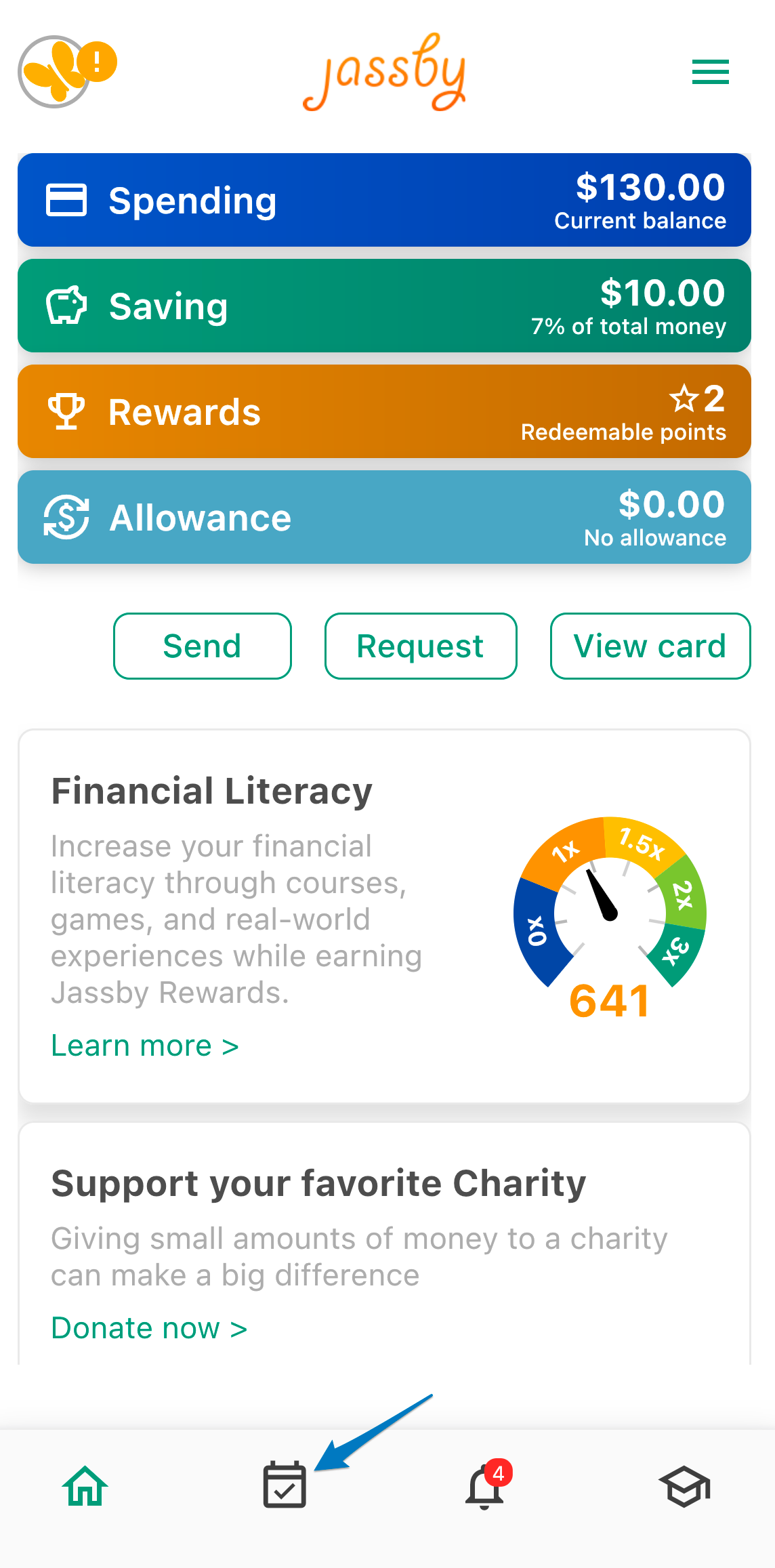Switch to the calendar tasks tab
The height and width of the screenshot is (1568, 775).
click(x=285, y=1485)
